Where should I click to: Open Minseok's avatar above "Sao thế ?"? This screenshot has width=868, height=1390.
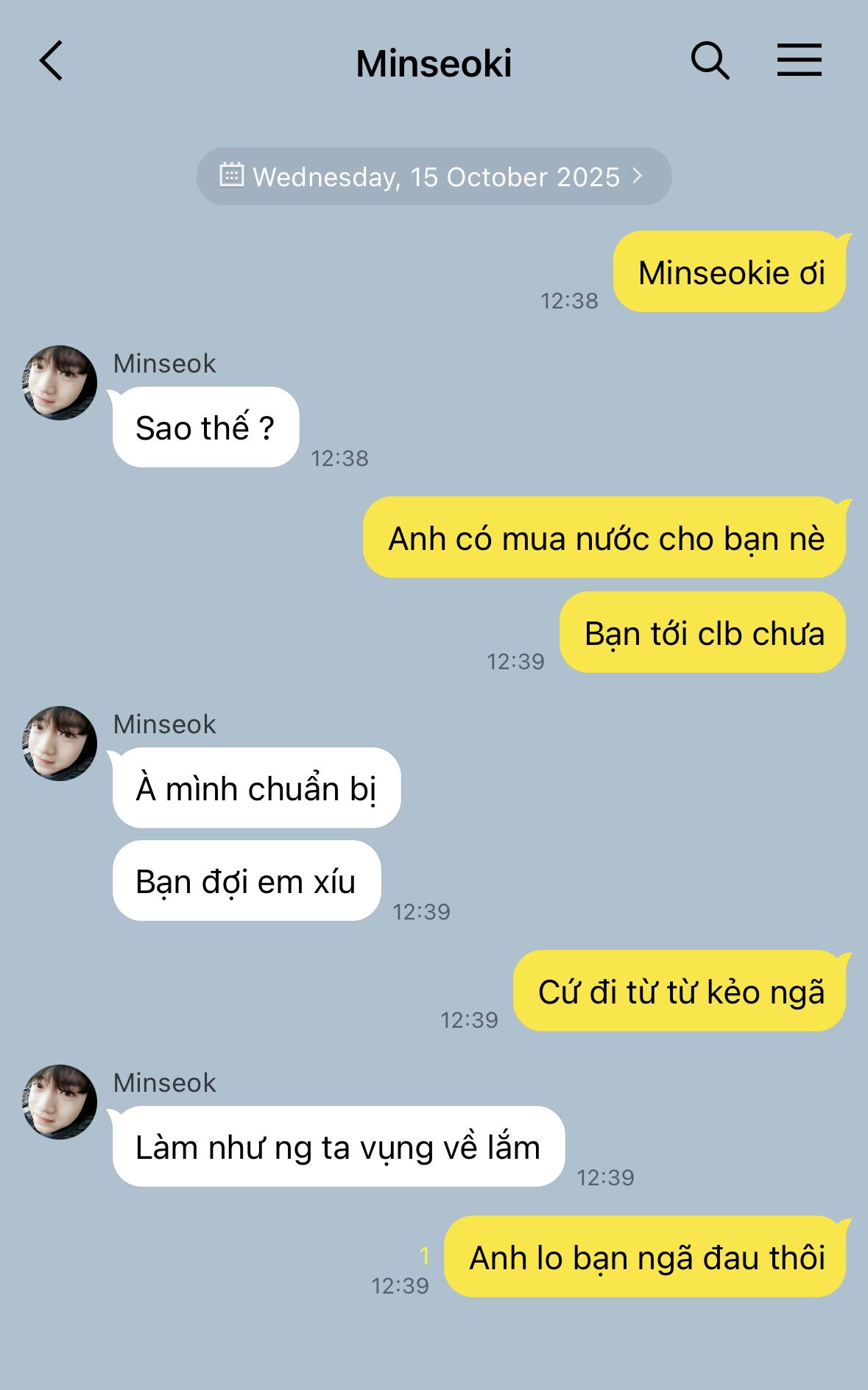click(60, 383)
